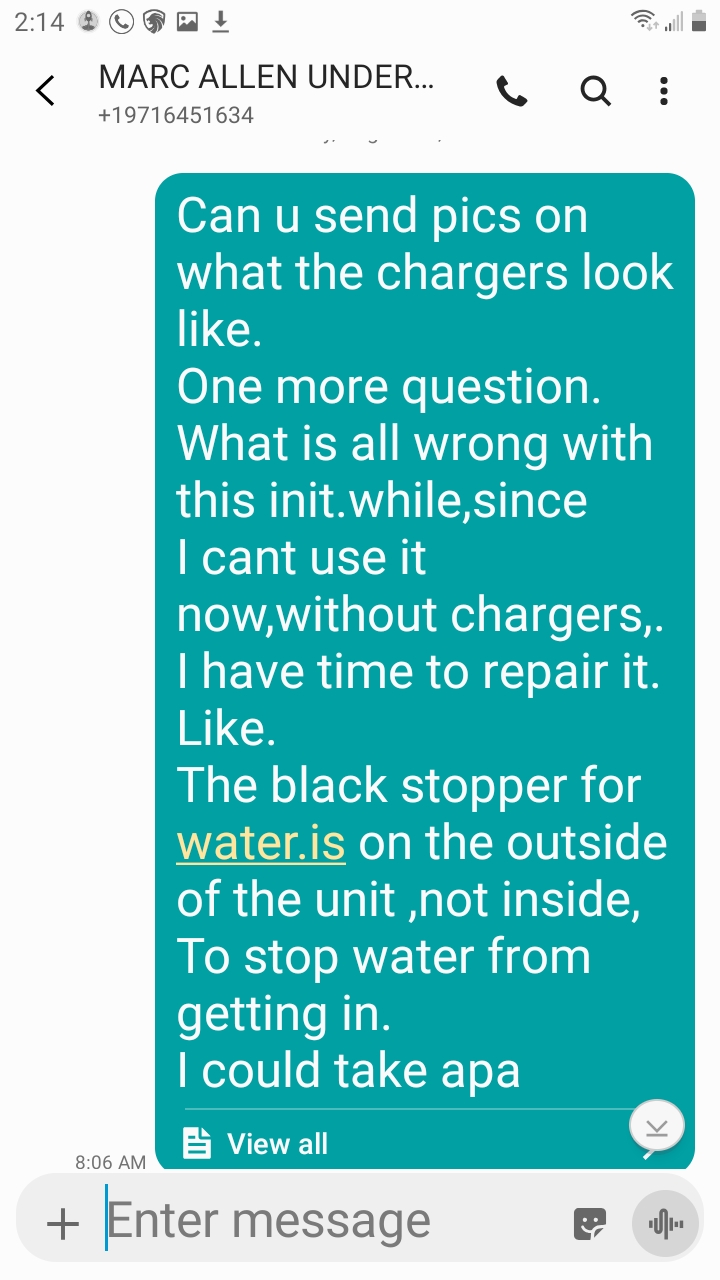
Task: Record a voice message
Action: click(665, 1223)
